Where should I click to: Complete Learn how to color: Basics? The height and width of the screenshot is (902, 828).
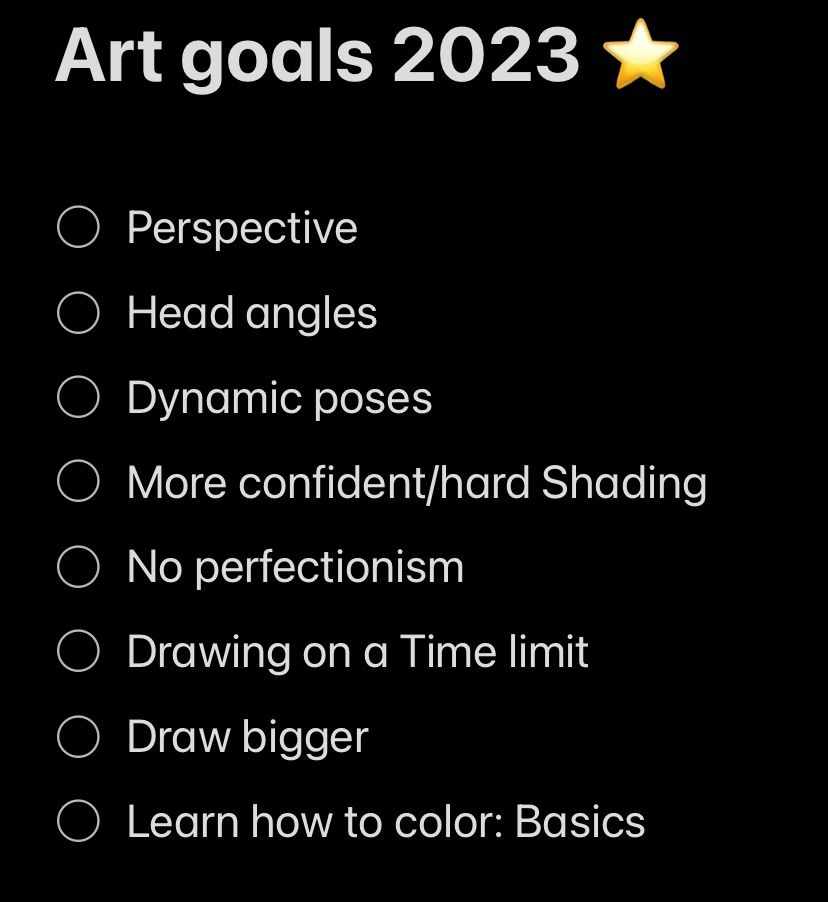click(78, 821)
